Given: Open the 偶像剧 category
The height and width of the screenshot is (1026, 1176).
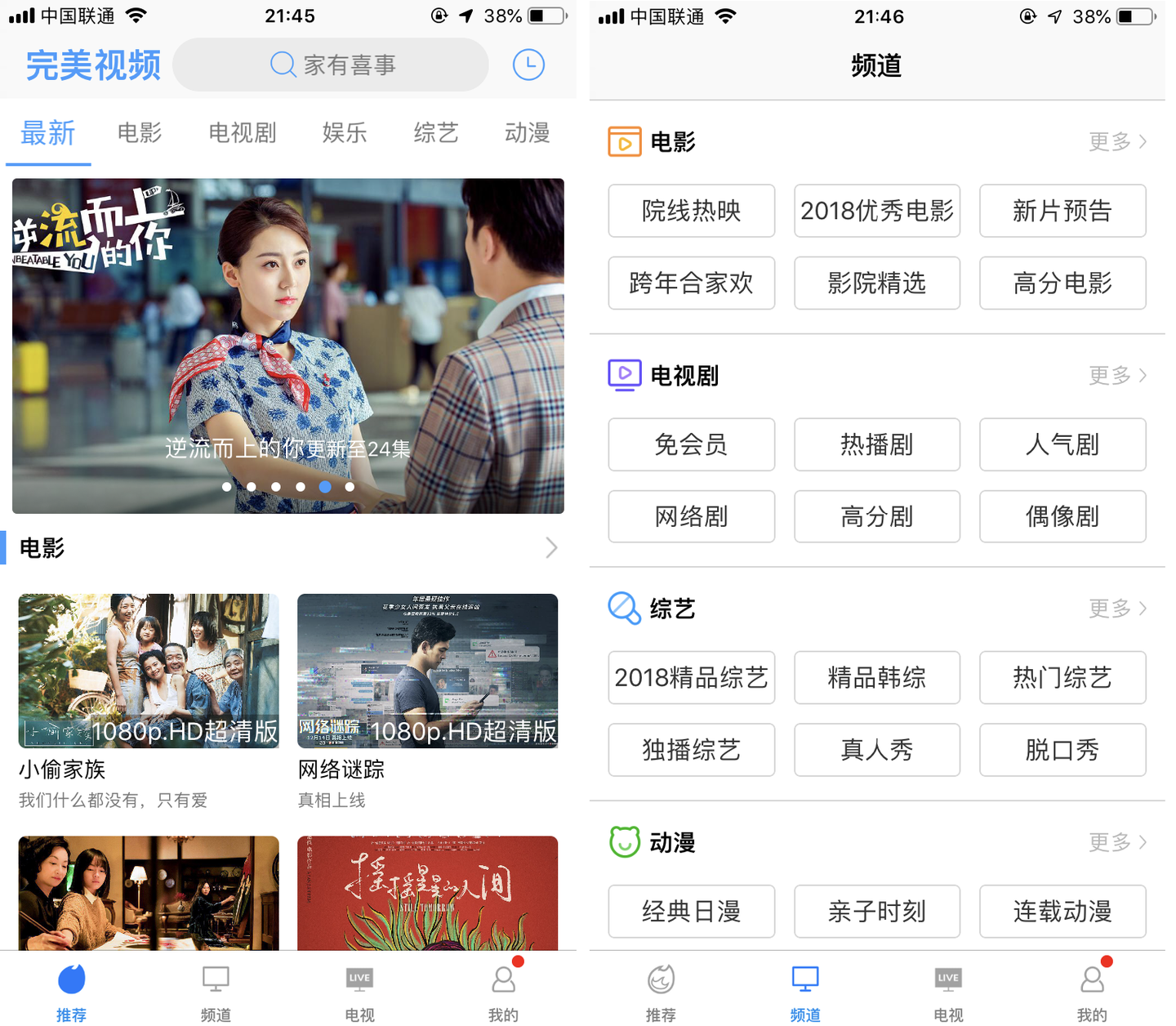Looking at the screenshot, I should pos(1062,516).
